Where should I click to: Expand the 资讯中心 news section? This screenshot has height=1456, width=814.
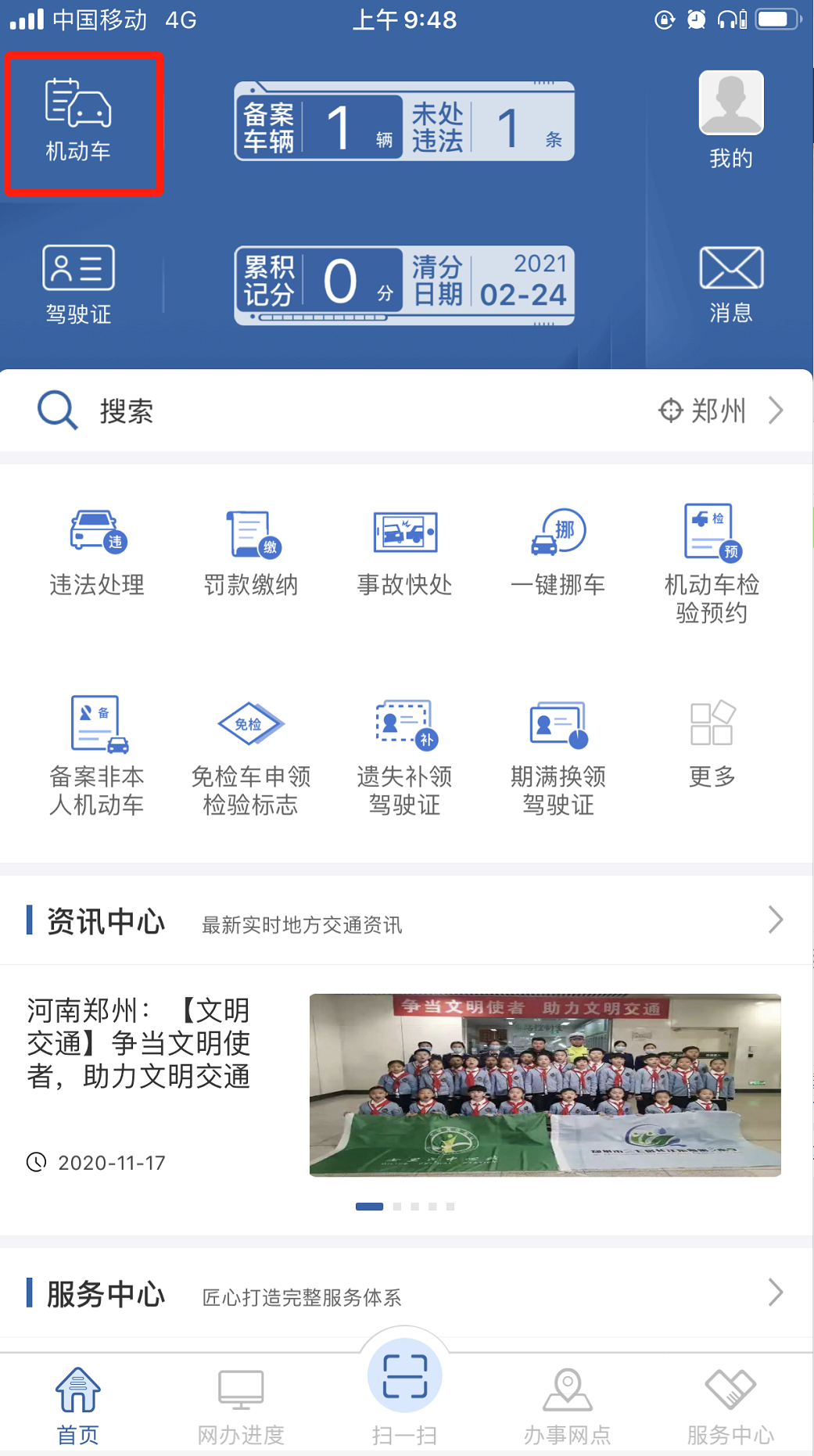pos(774,920)
